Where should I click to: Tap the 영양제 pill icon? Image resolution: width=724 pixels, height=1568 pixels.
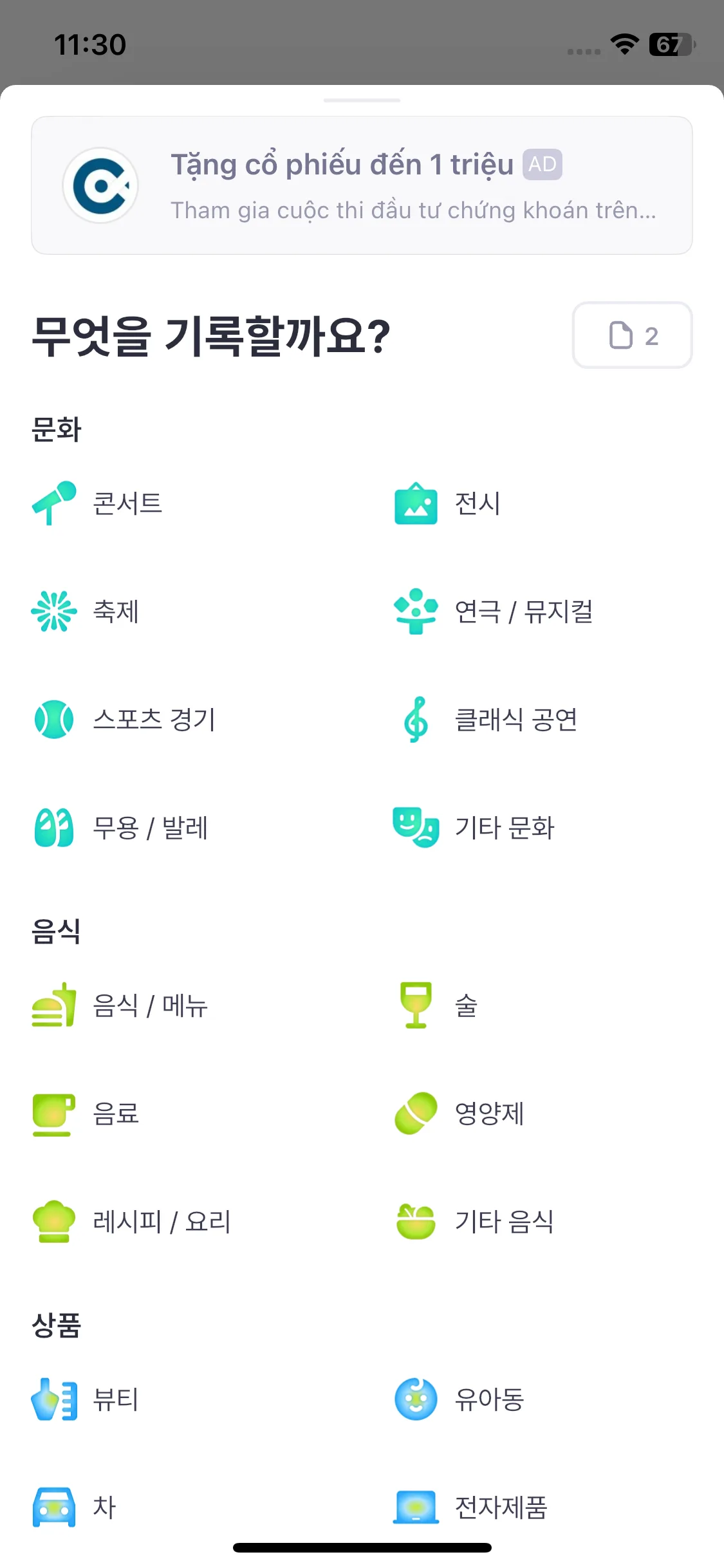tap(416, 1114)
